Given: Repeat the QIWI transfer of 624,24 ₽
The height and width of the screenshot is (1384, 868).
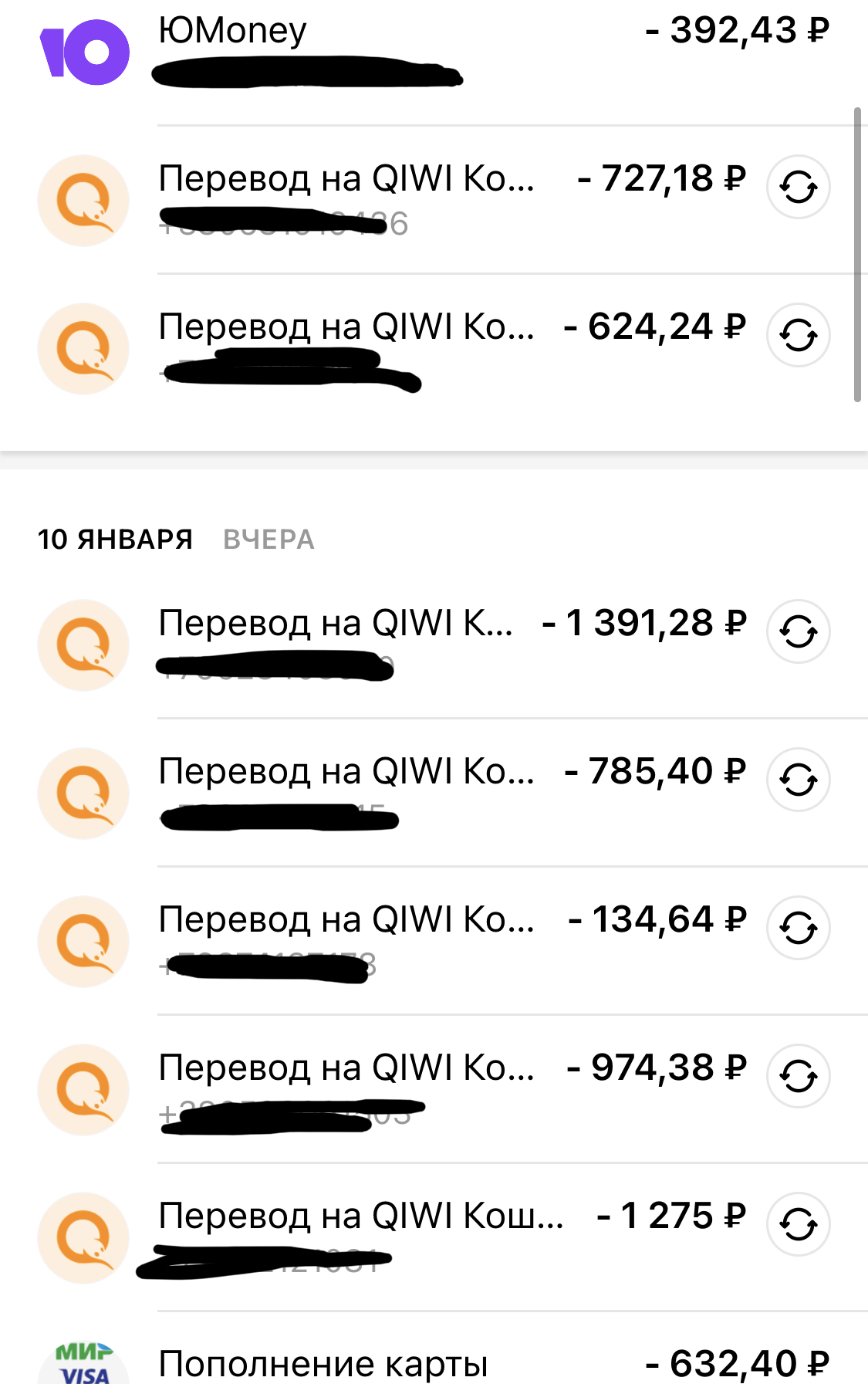Looking at the screenshot, I should (x=798, y=335).
